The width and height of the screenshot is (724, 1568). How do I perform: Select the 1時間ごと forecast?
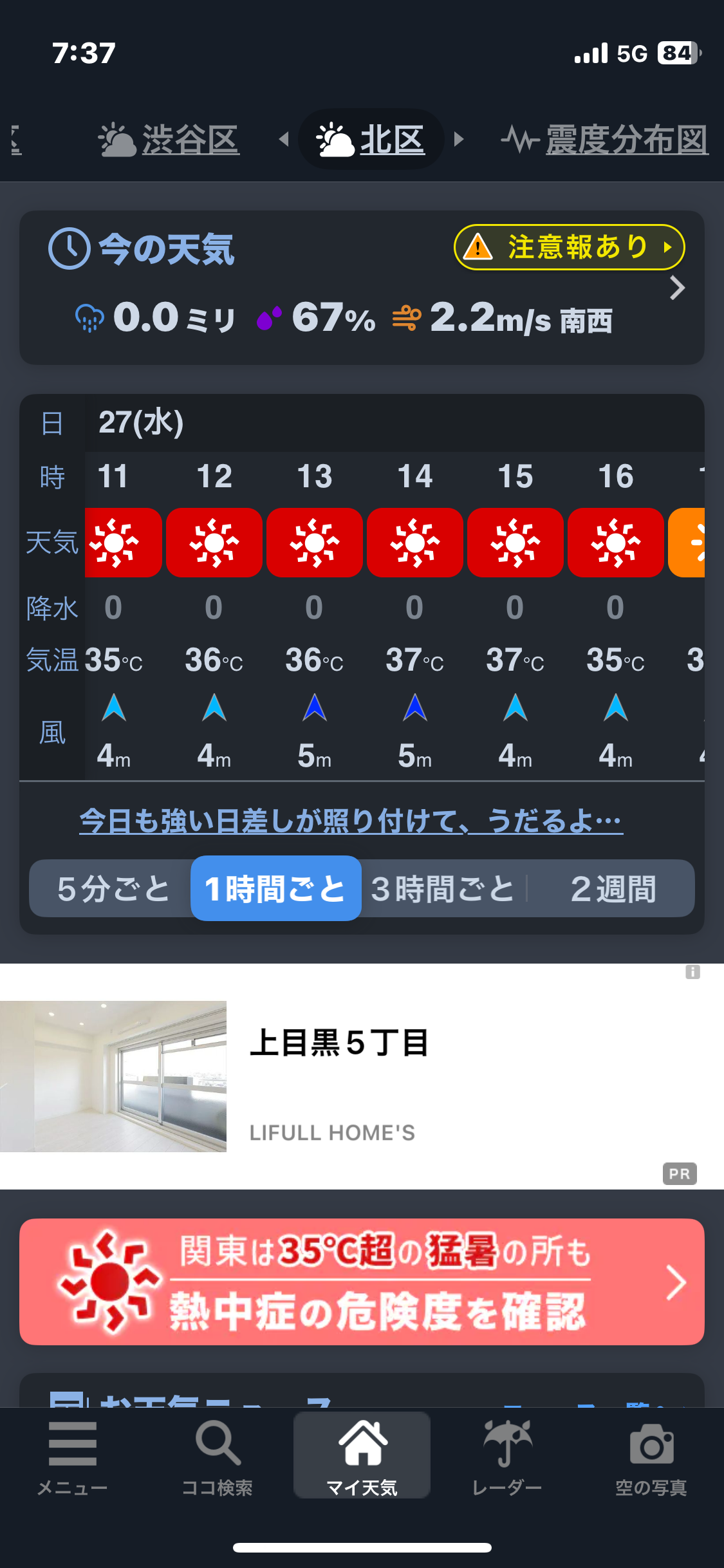pyautogui.click(x=275, y=889)
